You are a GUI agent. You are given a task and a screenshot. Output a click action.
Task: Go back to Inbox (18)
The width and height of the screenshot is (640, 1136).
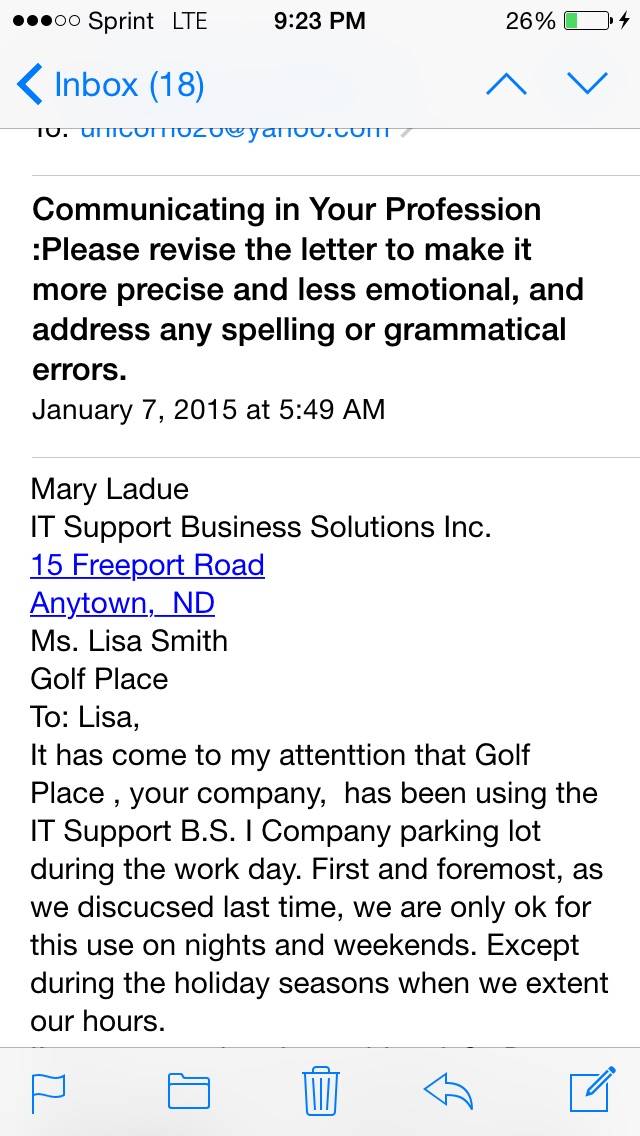tap(110, 85)
